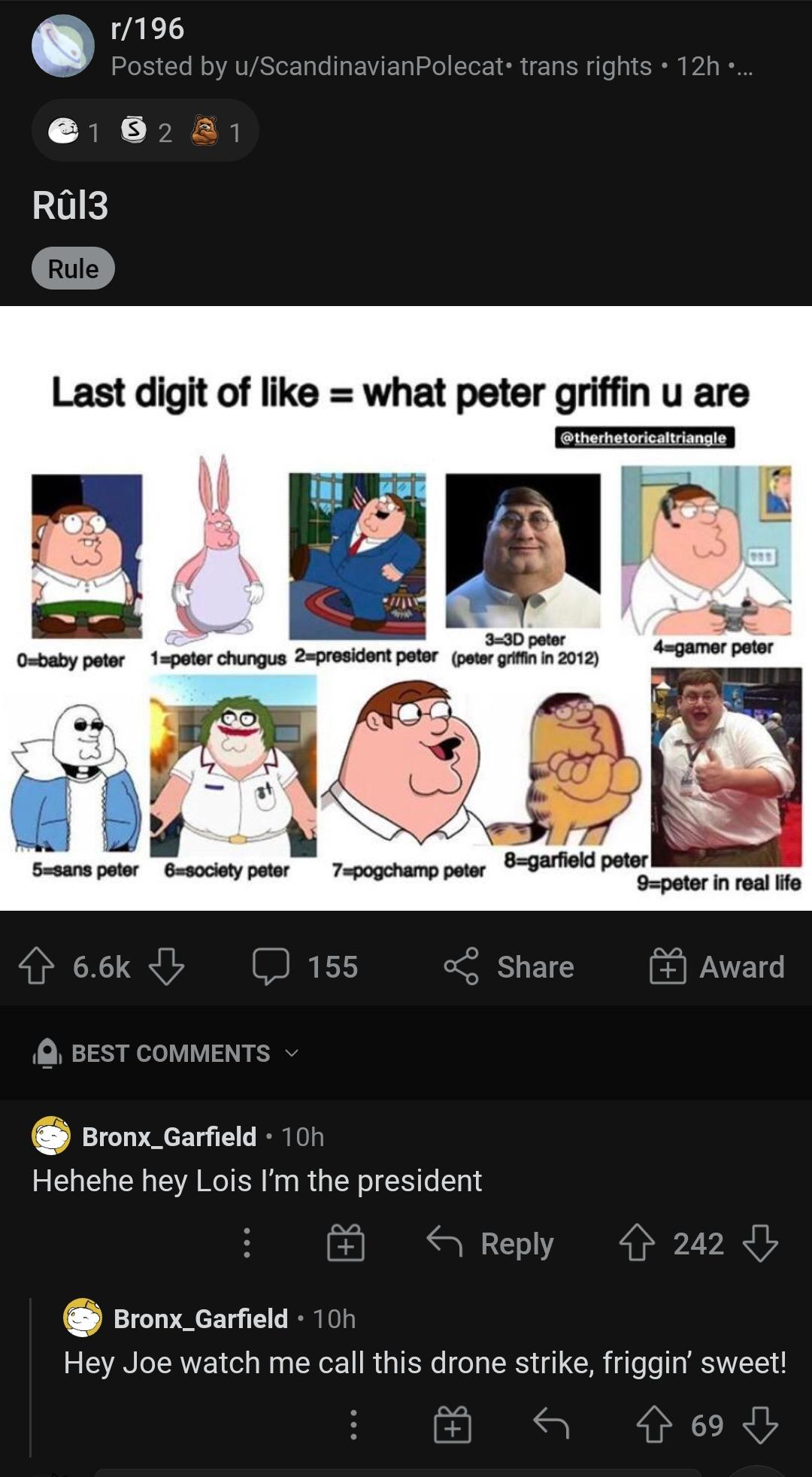Tap Bronx_Garfield's snoo avatar
This screenshot has width=812, height=1477.
point(51,1137)
